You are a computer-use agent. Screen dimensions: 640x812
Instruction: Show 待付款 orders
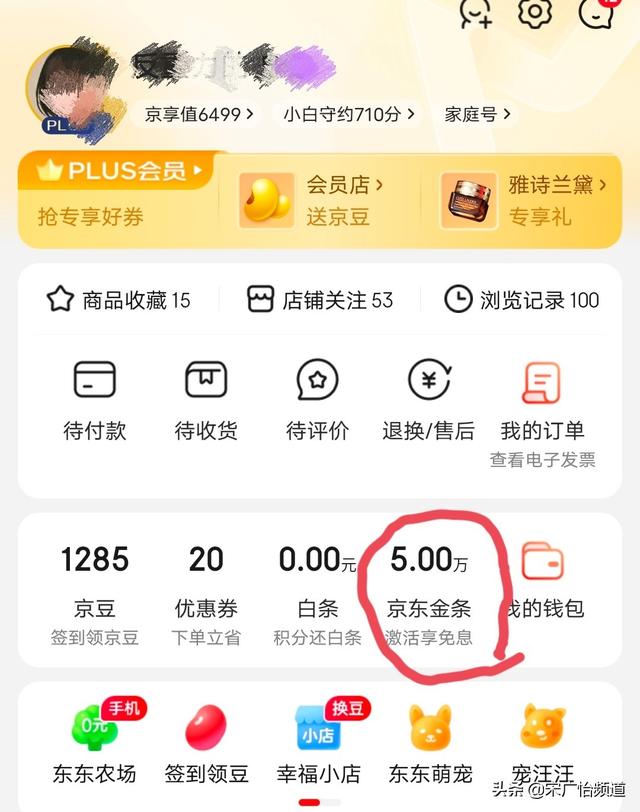tap(95, 401)
